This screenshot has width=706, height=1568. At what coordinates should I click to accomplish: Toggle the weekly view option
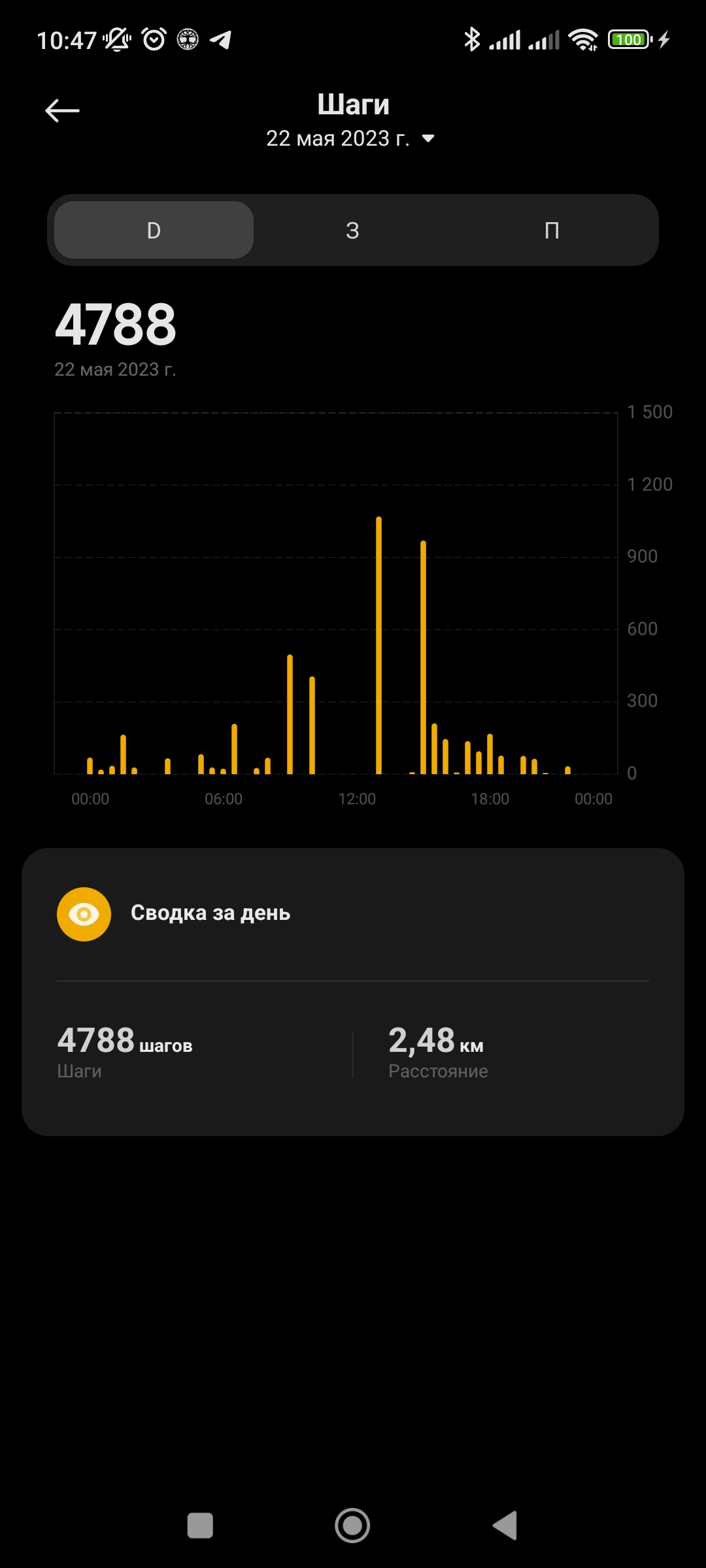click(353, 230)
